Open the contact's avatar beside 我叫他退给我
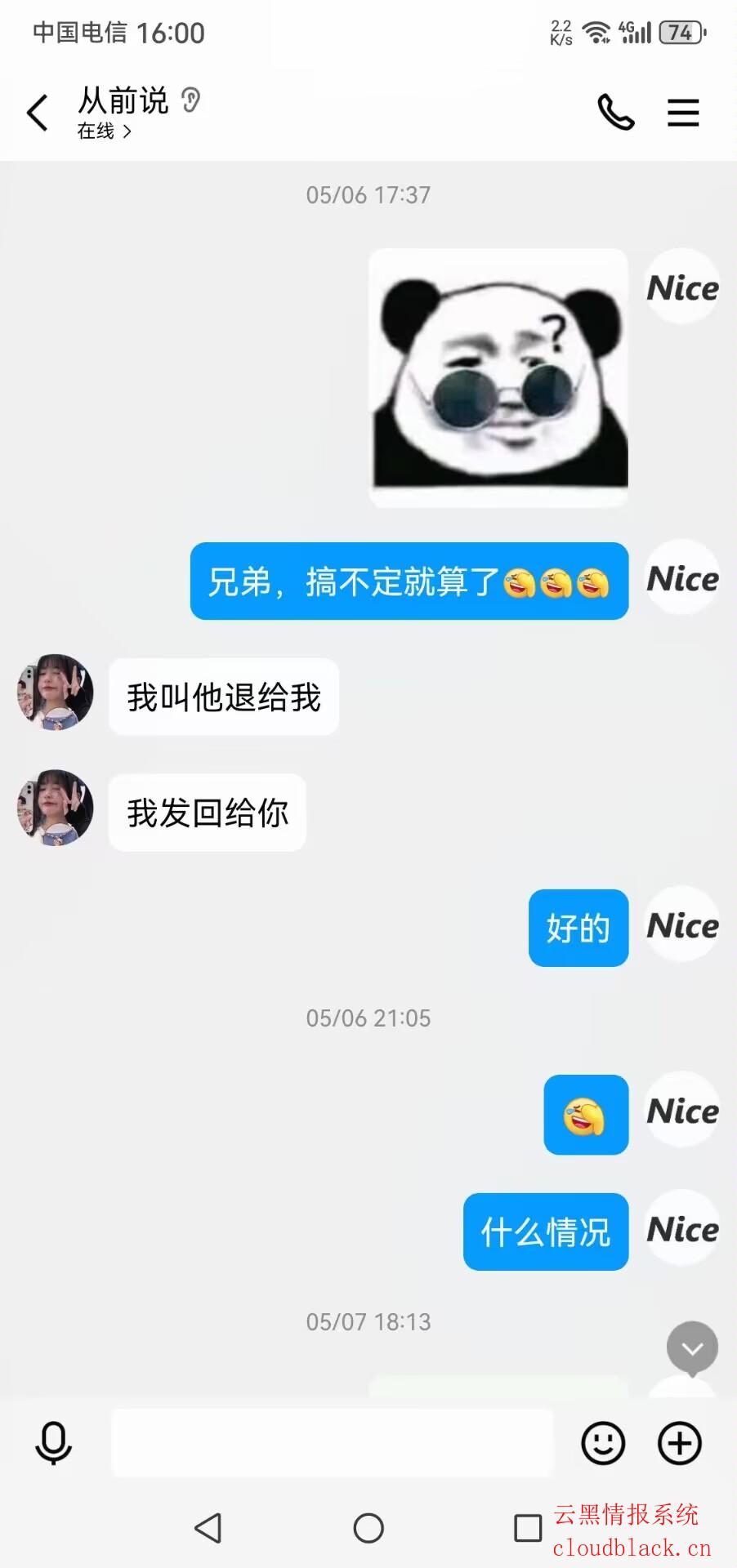Viewport: 737px width, 1568px height. coord(56,692)
